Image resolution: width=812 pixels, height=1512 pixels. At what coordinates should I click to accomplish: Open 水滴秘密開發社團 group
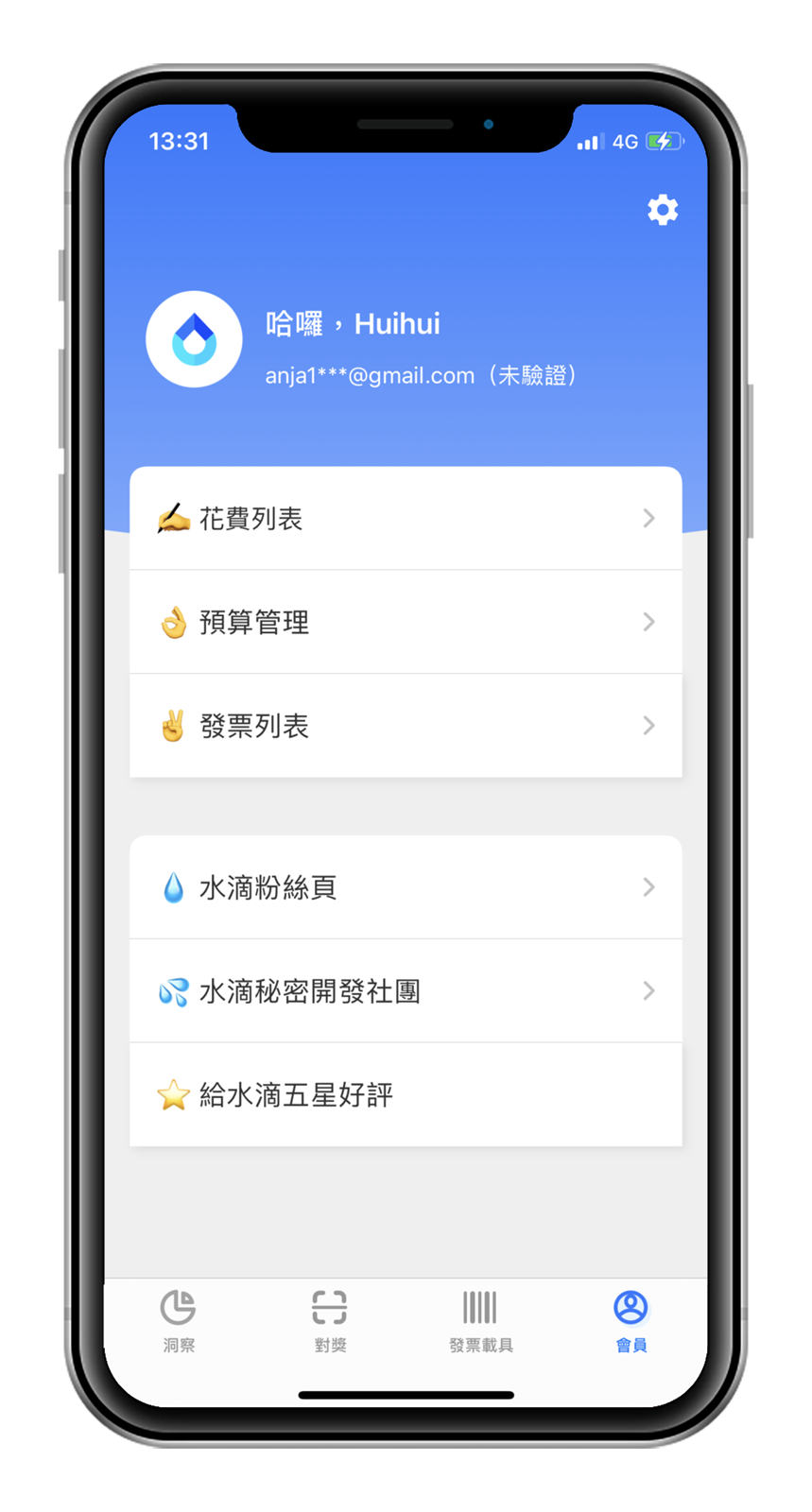click(x=406, y=991)
